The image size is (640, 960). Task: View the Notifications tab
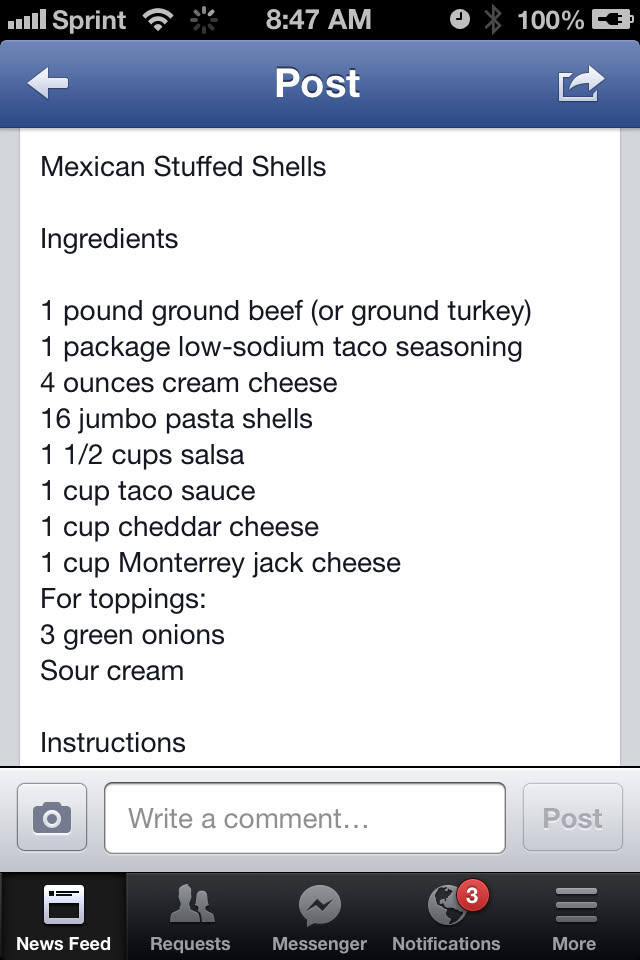[x=446, y=917]
